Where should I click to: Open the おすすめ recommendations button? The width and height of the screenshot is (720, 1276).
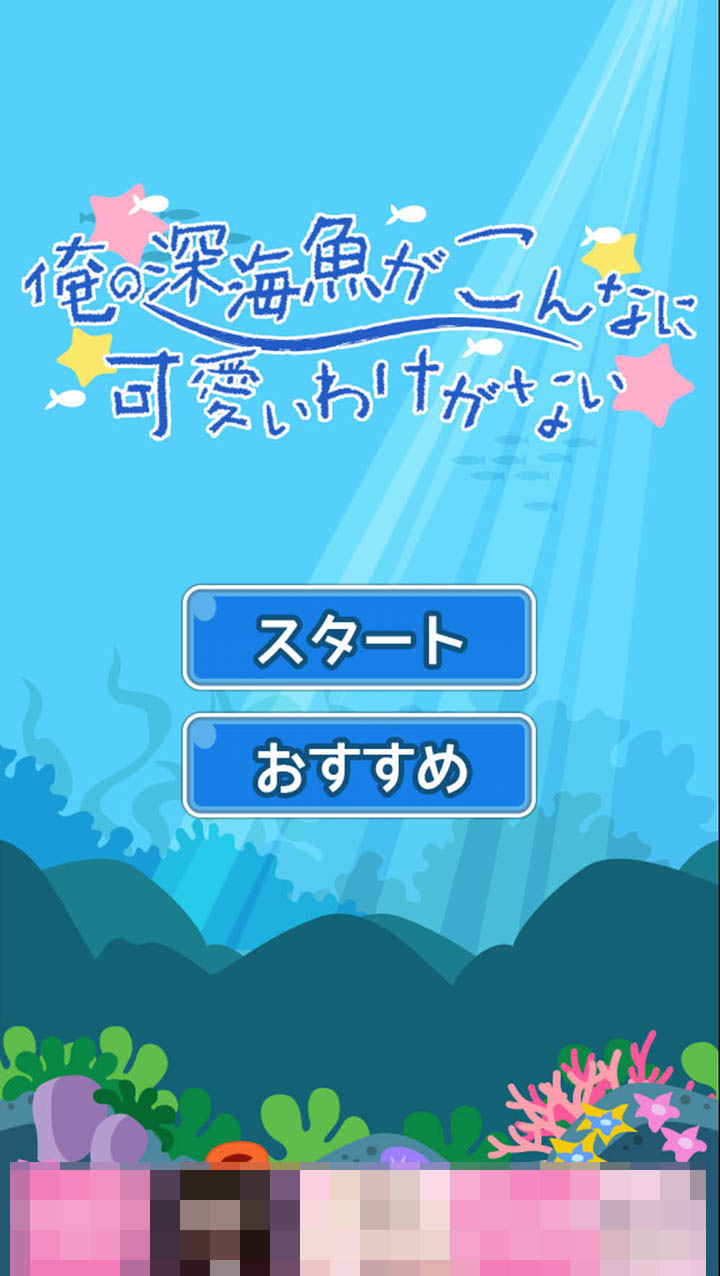click(x=359, y=766)
